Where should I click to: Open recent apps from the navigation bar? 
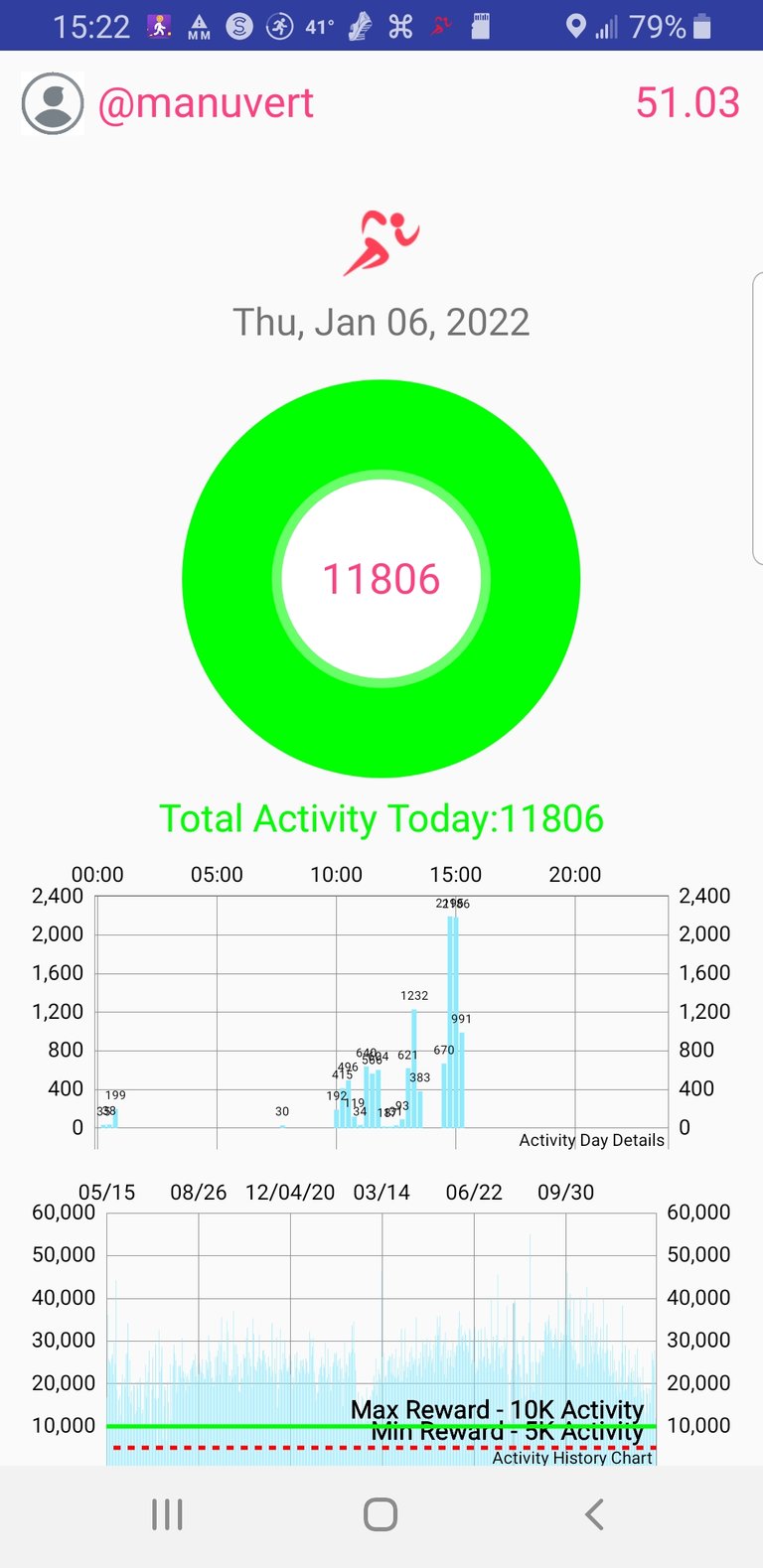point(167,1514)
